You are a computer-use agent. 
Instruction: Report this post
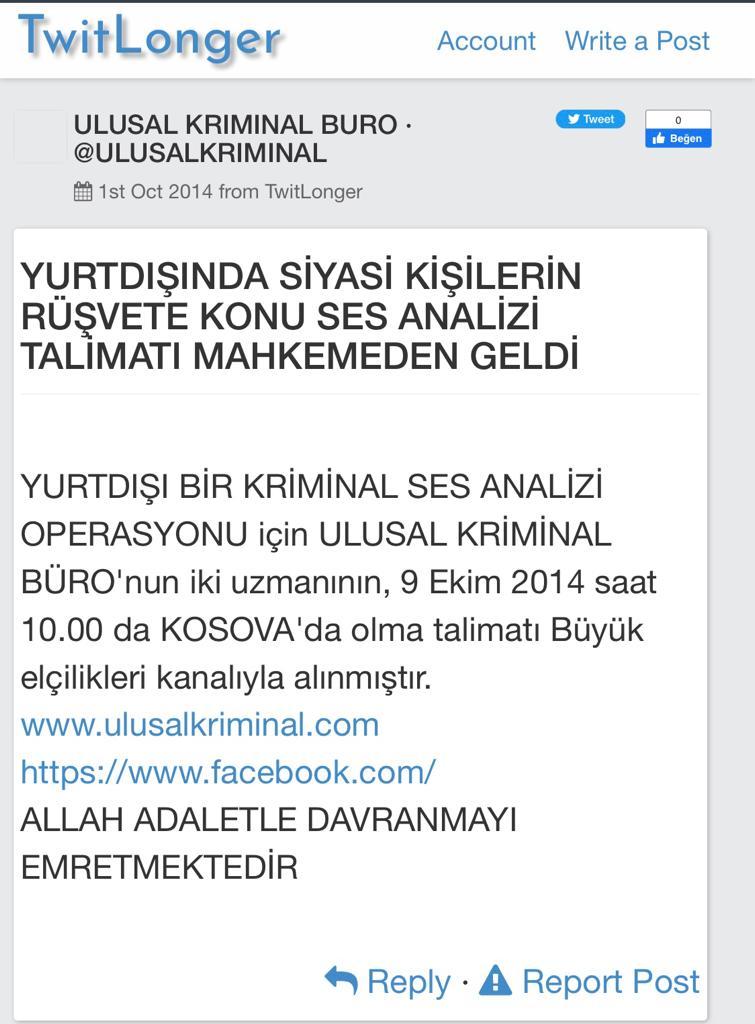tap(590, 981)
